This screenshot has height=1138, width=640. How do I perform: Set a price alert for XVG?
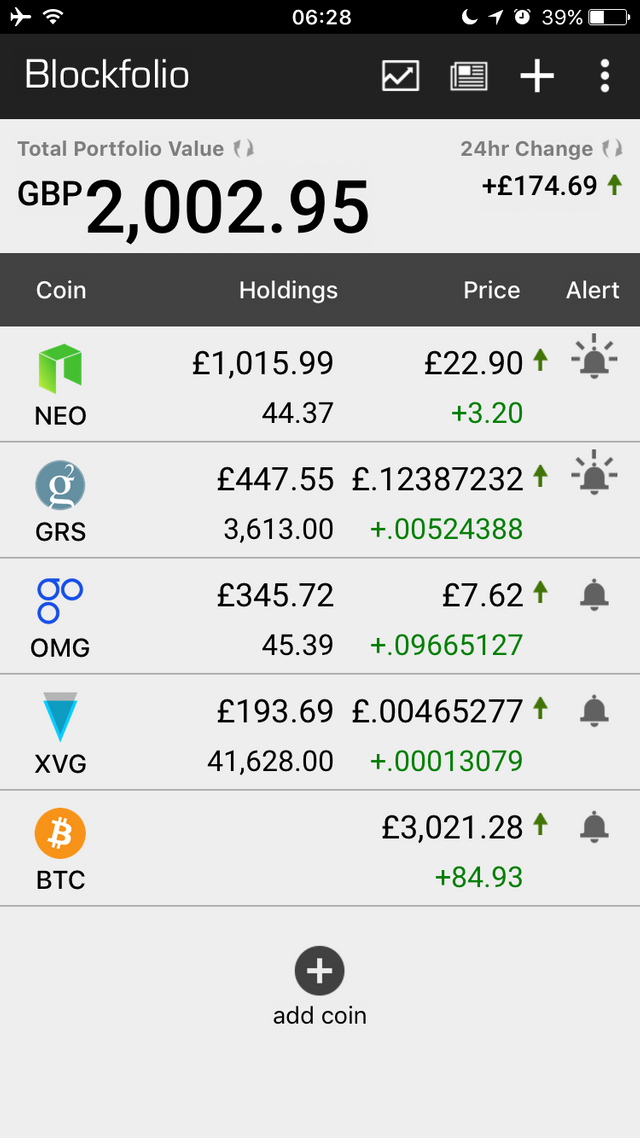point(594,711)
